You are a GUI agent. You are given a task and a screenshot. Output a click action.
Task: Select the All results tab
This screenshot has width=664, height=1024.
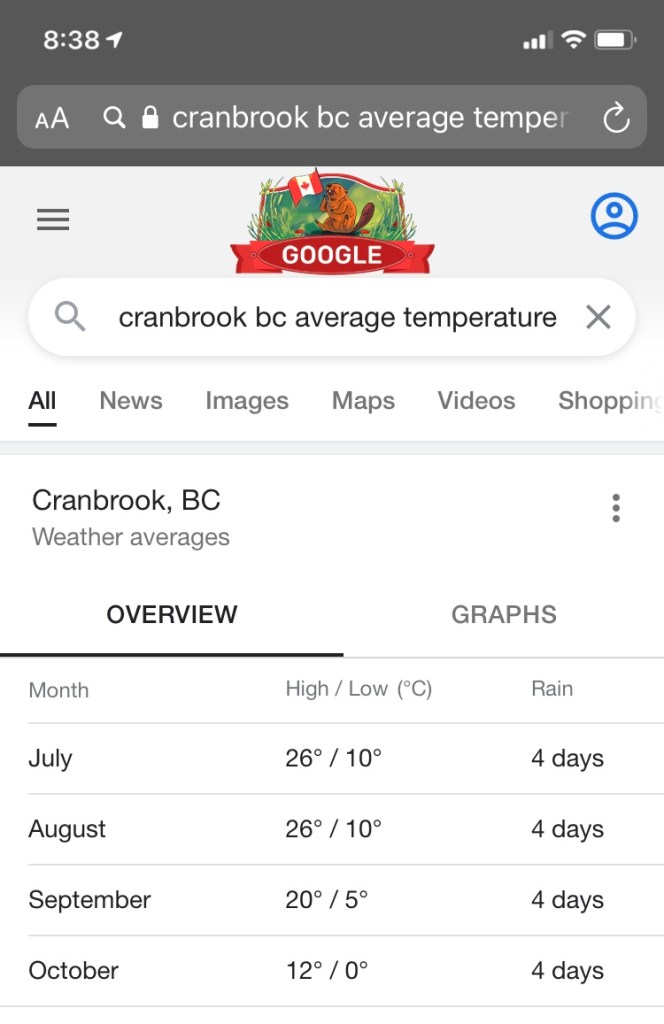tap(42, 401)
